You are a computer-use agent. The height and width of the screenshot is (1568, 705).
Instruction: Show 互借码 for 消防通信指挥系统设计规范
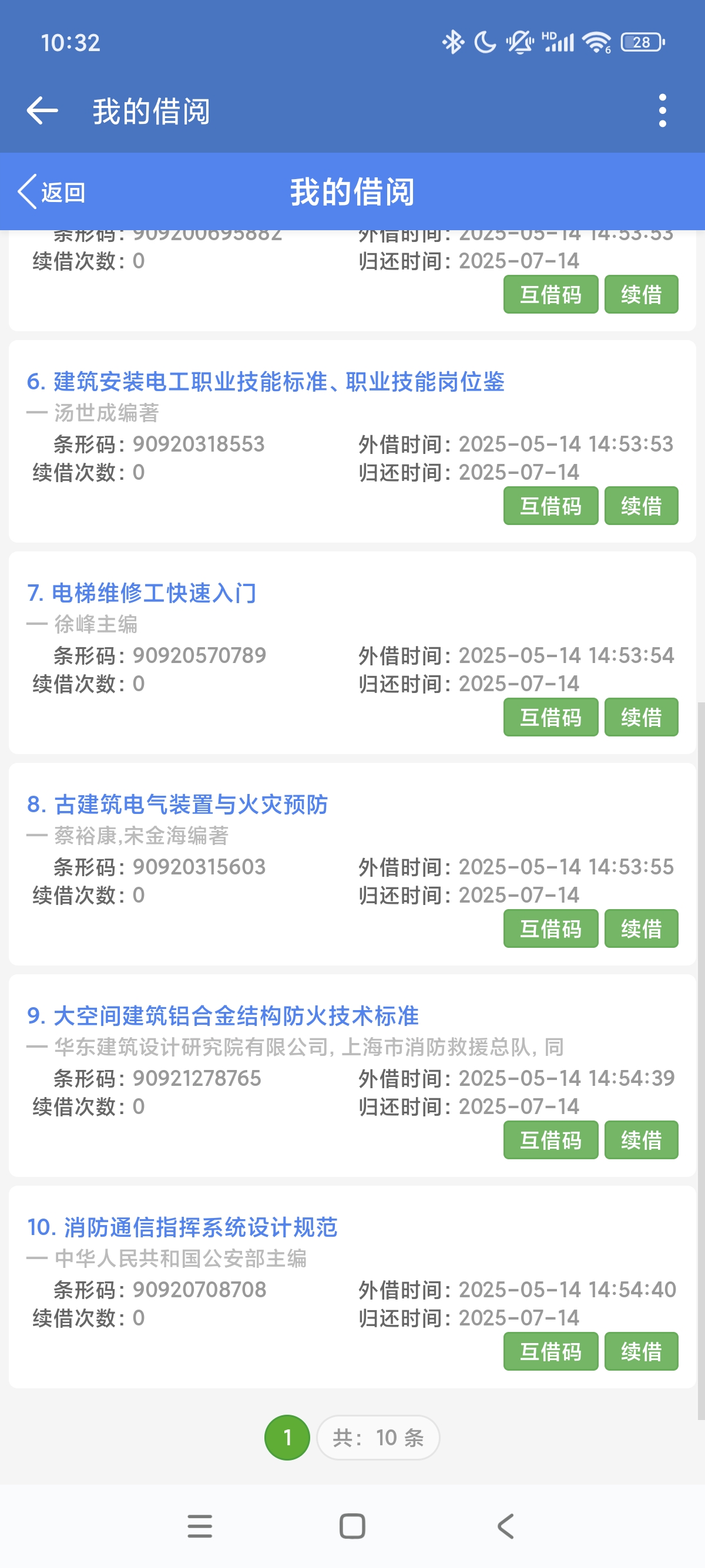tap(550, 1351)
